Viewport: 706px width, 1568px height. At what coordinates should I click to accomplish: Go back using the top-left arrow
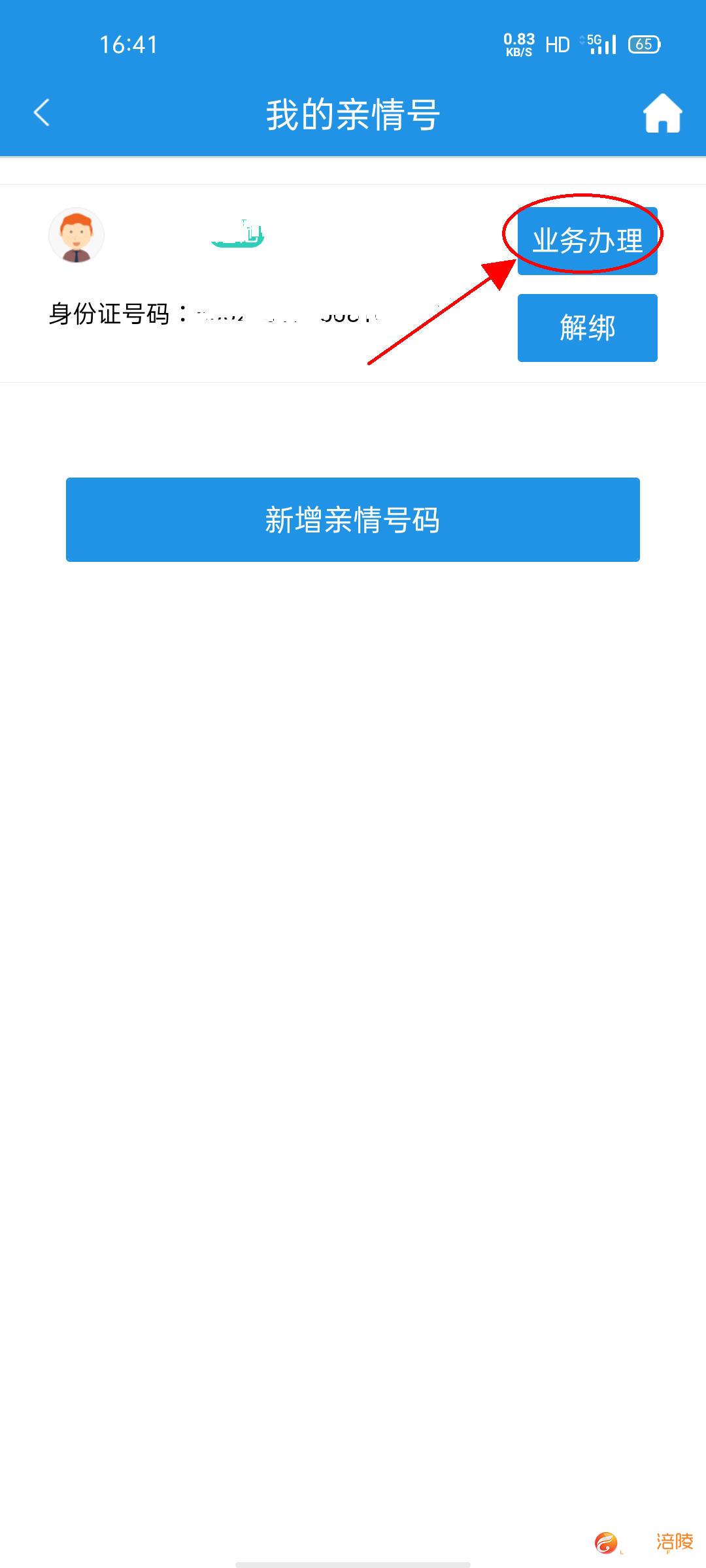coord(42,112)
